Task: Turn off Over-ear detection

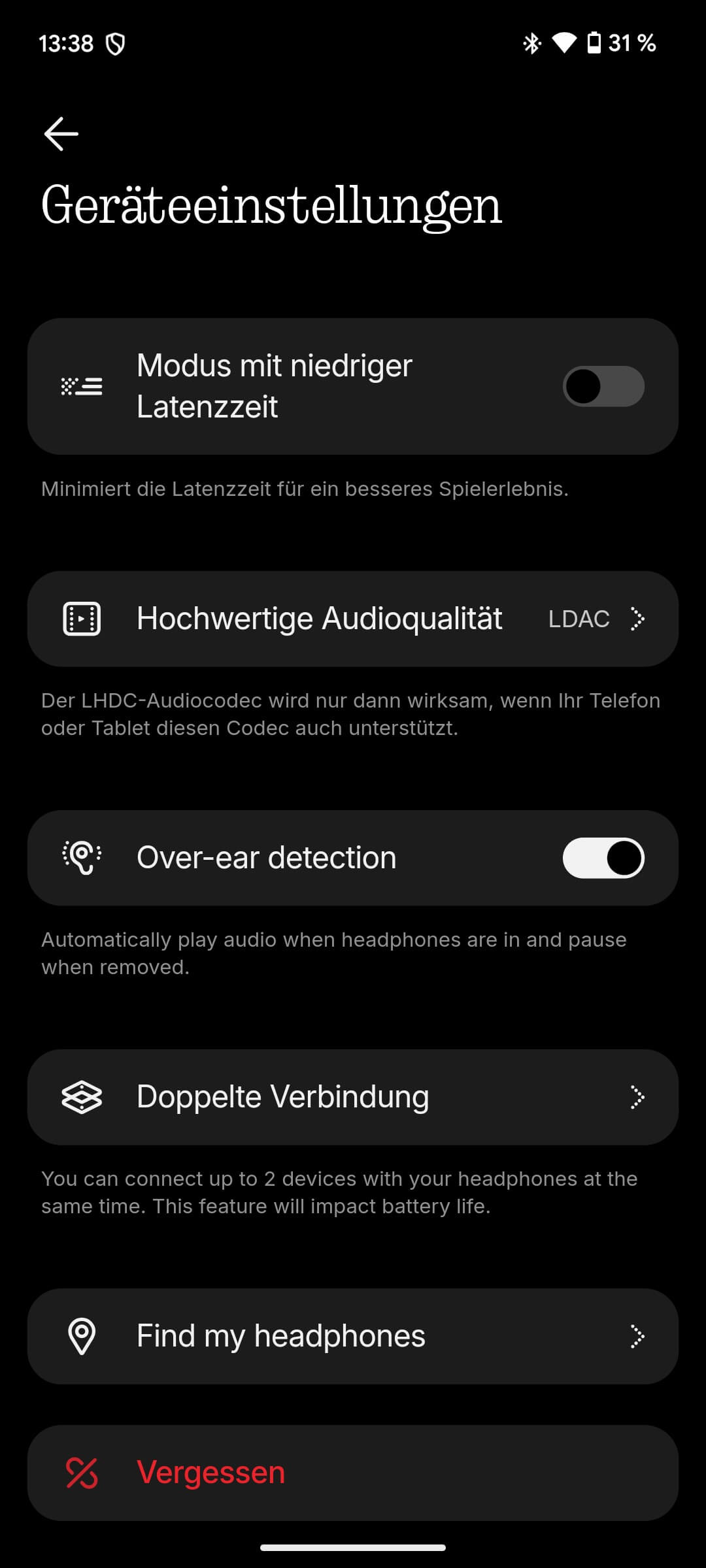Action: click(x=603, y=858)
